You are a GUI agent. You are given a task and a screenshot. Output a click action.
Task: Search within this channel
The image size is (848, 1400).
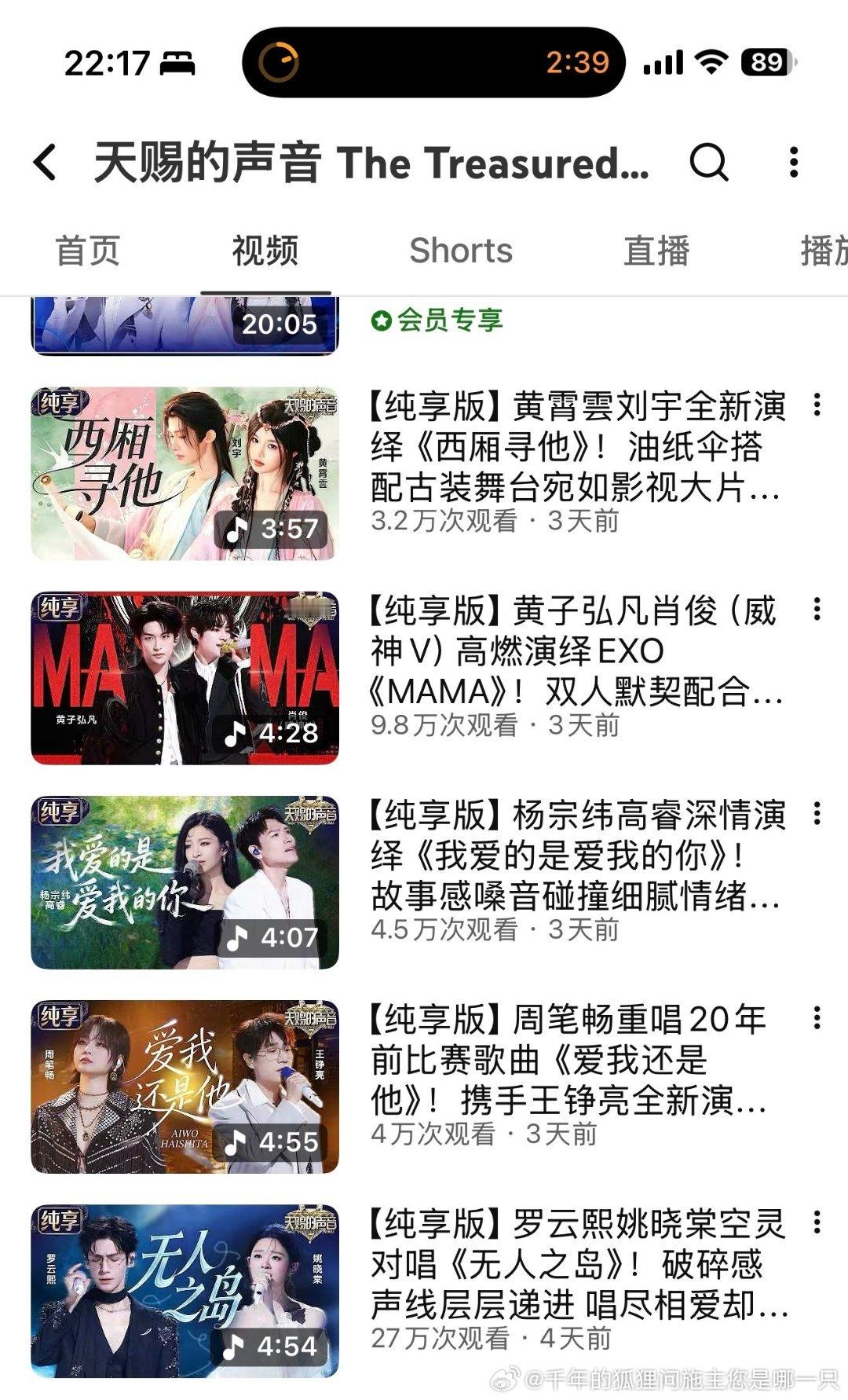click(x=709, y=162)
